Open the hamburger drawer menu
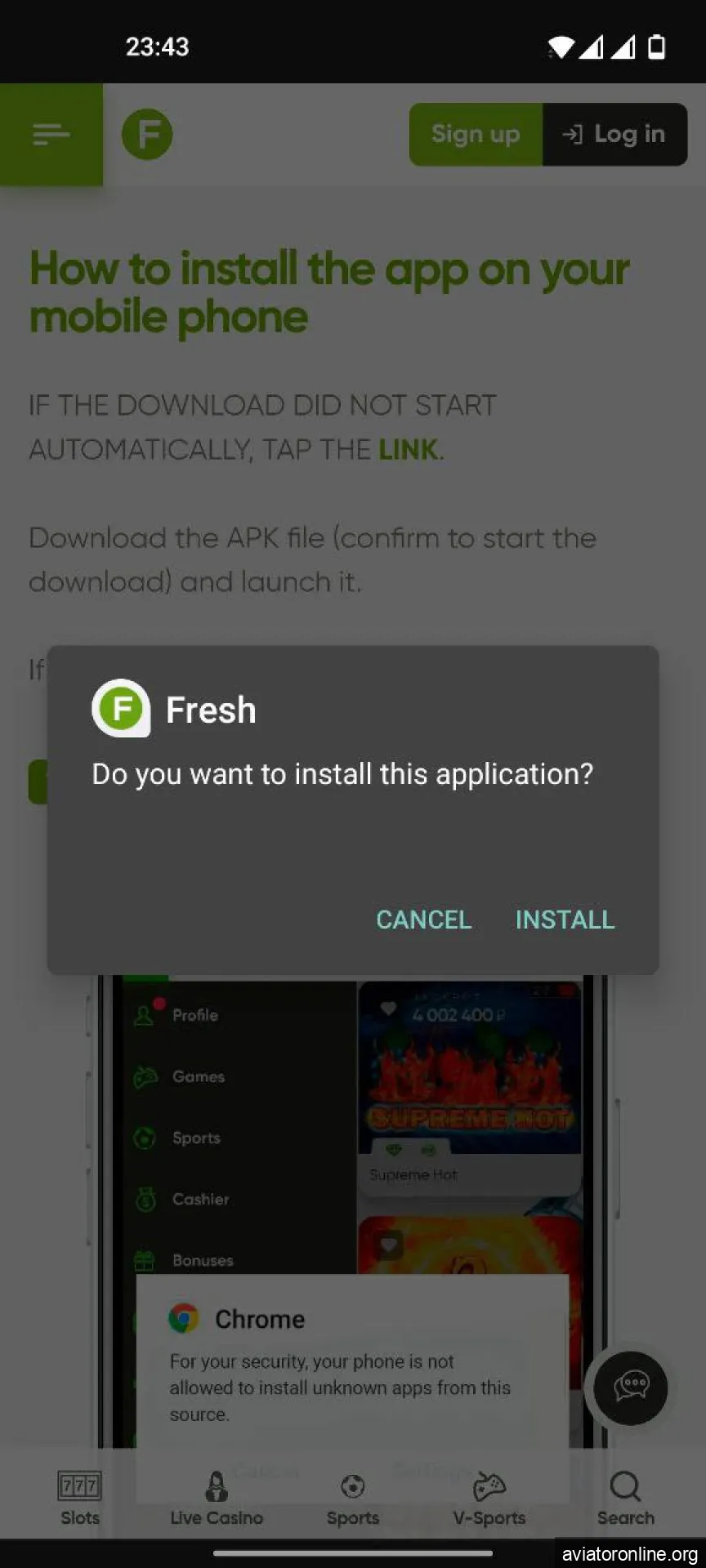706x1568 pixels. 51,134
